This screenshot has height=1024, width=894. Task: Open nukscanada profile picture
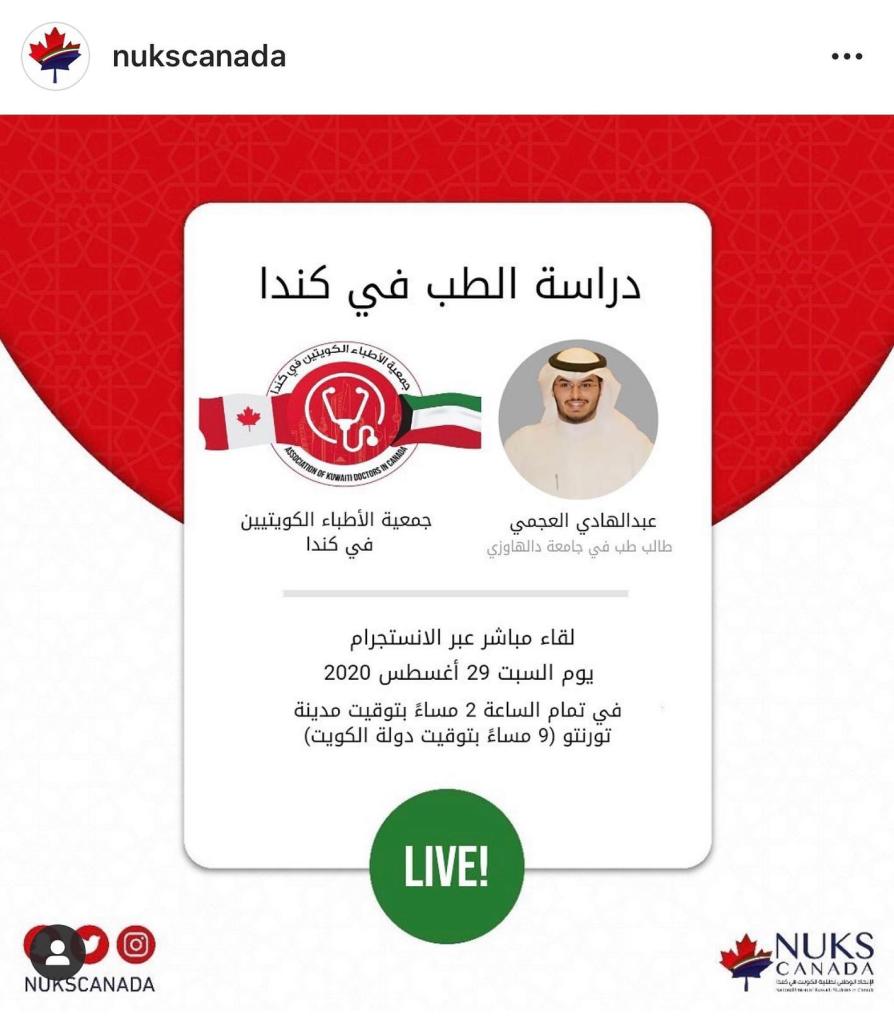pyautogui.click(x=55, y=56)
